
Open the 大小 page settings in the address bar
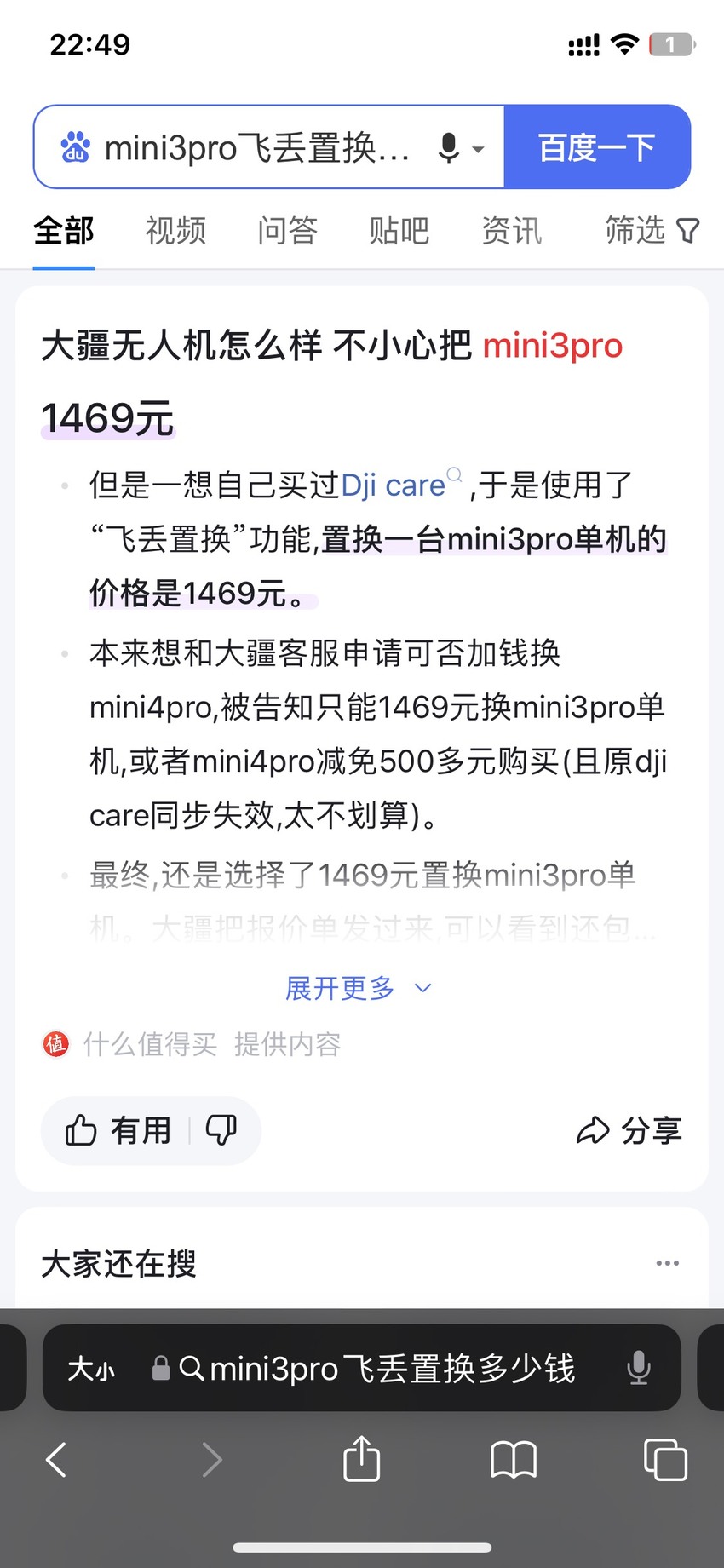[x=91, y=1370]
